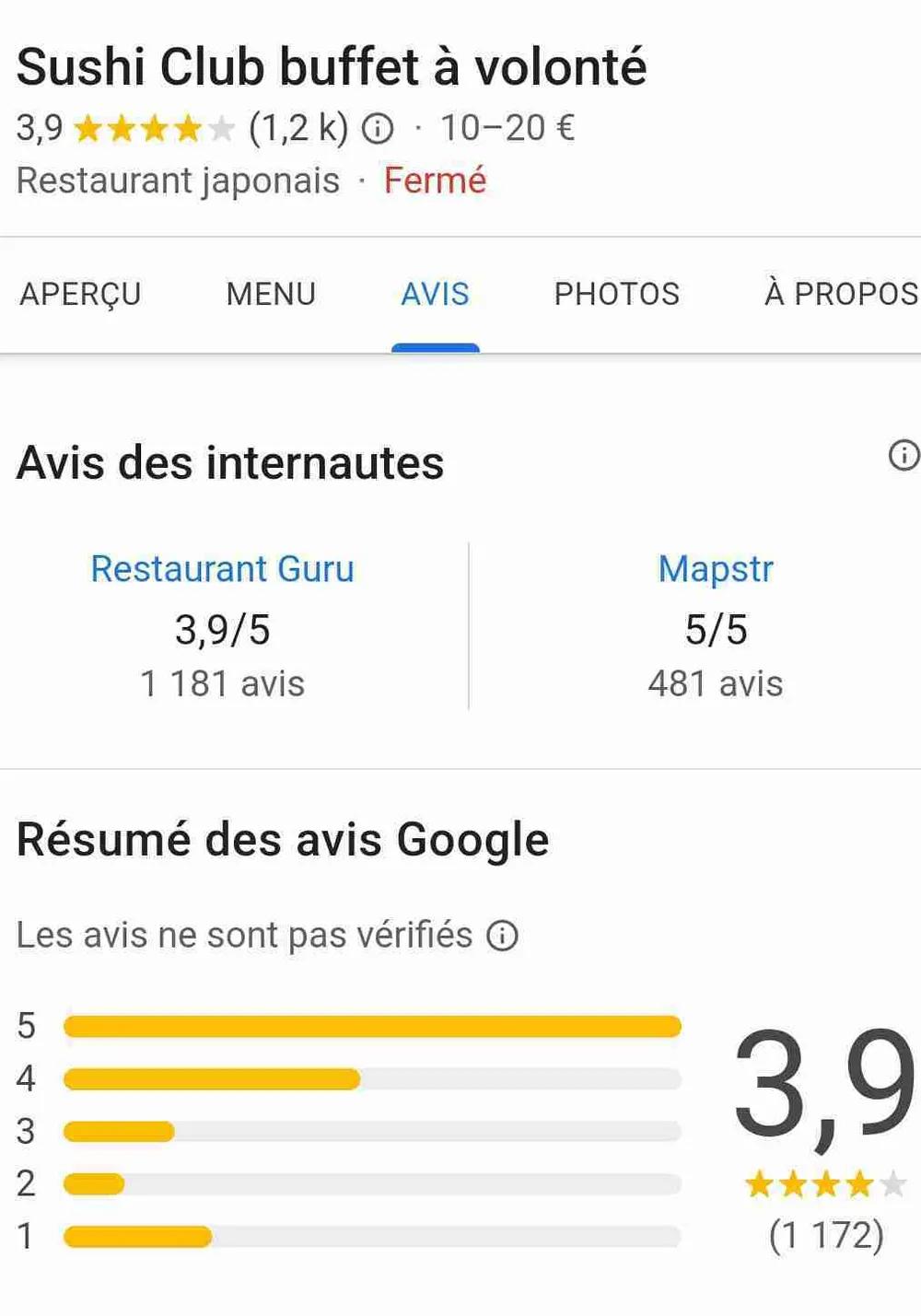921x1316 pixels.
Task: Go to the À propos tab
Action: (x=840, y=294)
